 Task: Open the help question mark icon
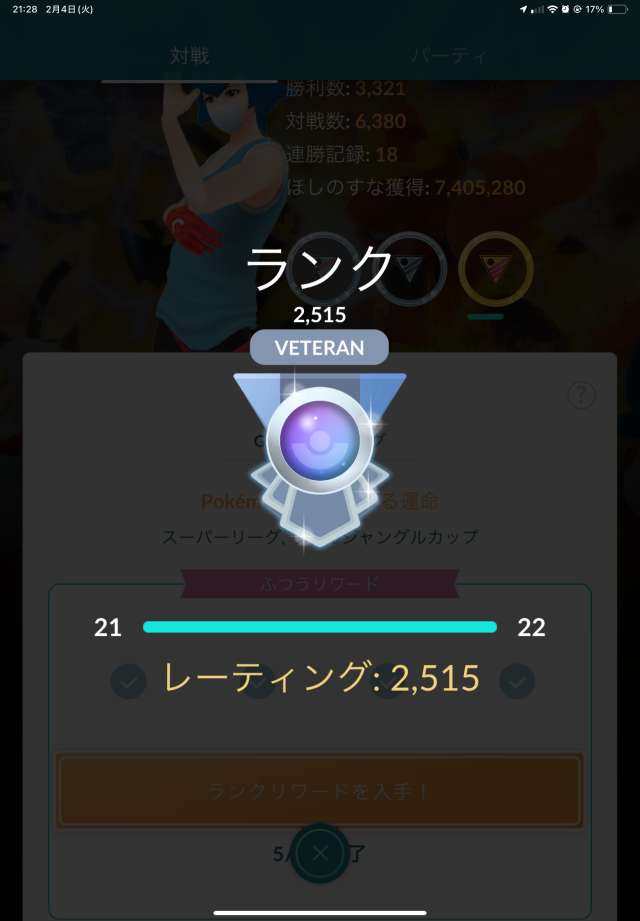581,395
